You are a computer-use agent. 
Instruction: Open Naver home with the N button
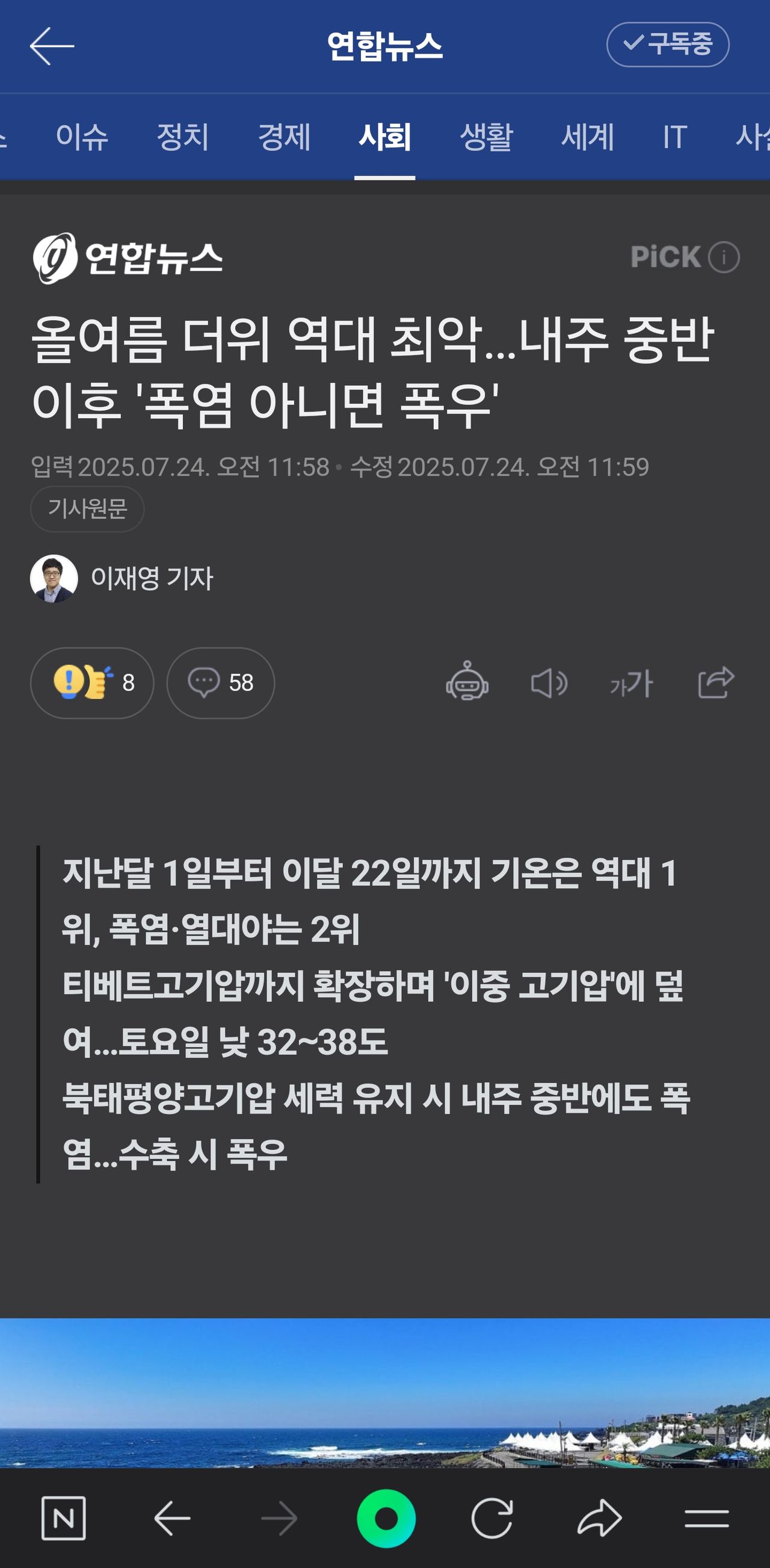63,1518
